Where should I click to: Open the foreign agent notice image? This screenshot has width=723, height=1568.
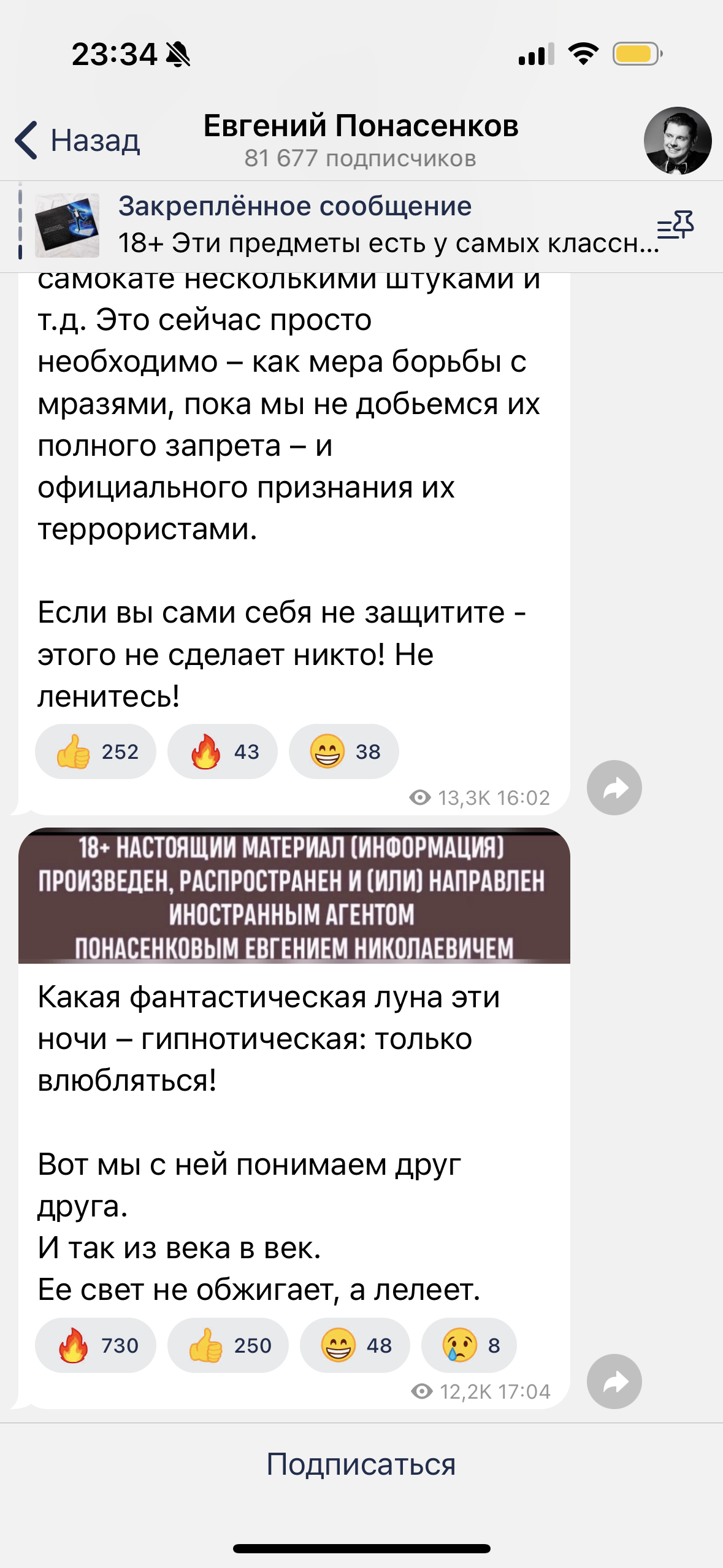[x=294, y=896]
